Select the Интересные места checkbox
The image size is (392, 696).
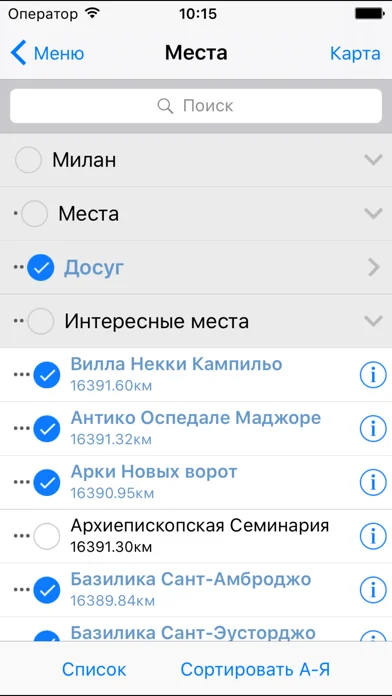click(x=40, y=321)
